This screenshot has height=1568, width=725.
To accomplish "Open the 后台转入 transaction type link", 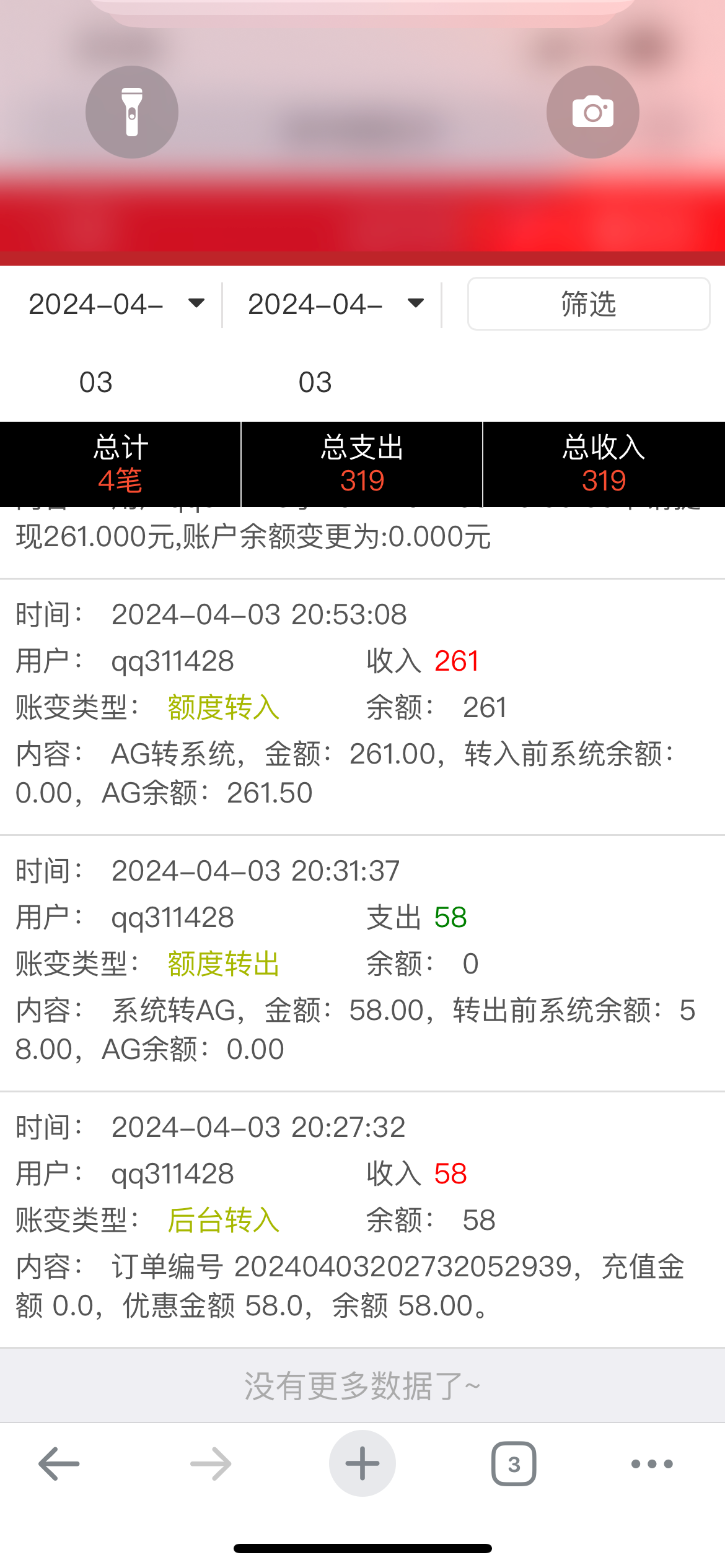I will coord(223,1220).
